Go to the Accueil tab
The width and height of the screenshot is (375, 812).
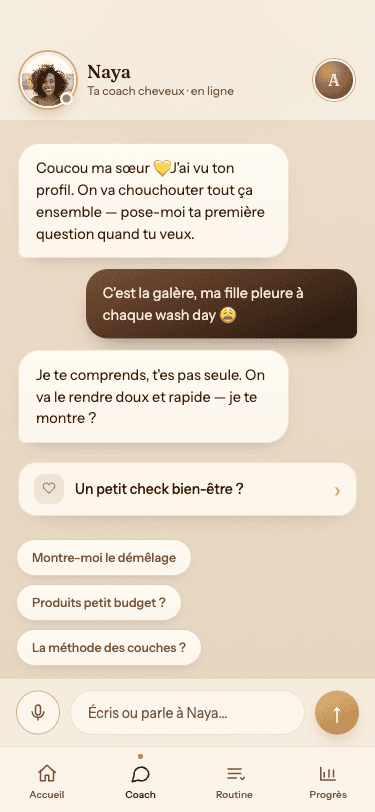[47, 781]
